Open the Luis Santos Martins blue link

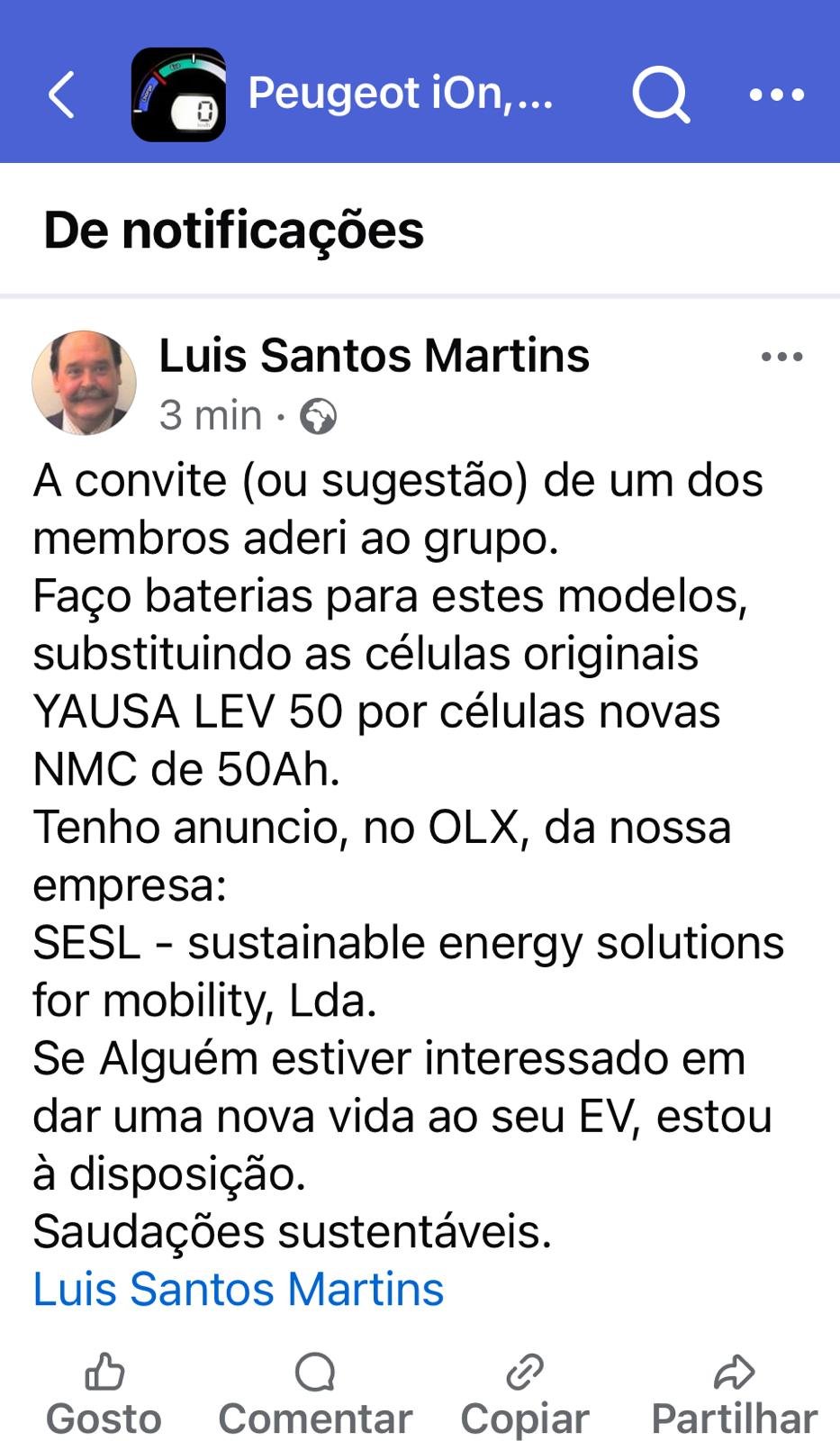click(x=239, y=1289)
